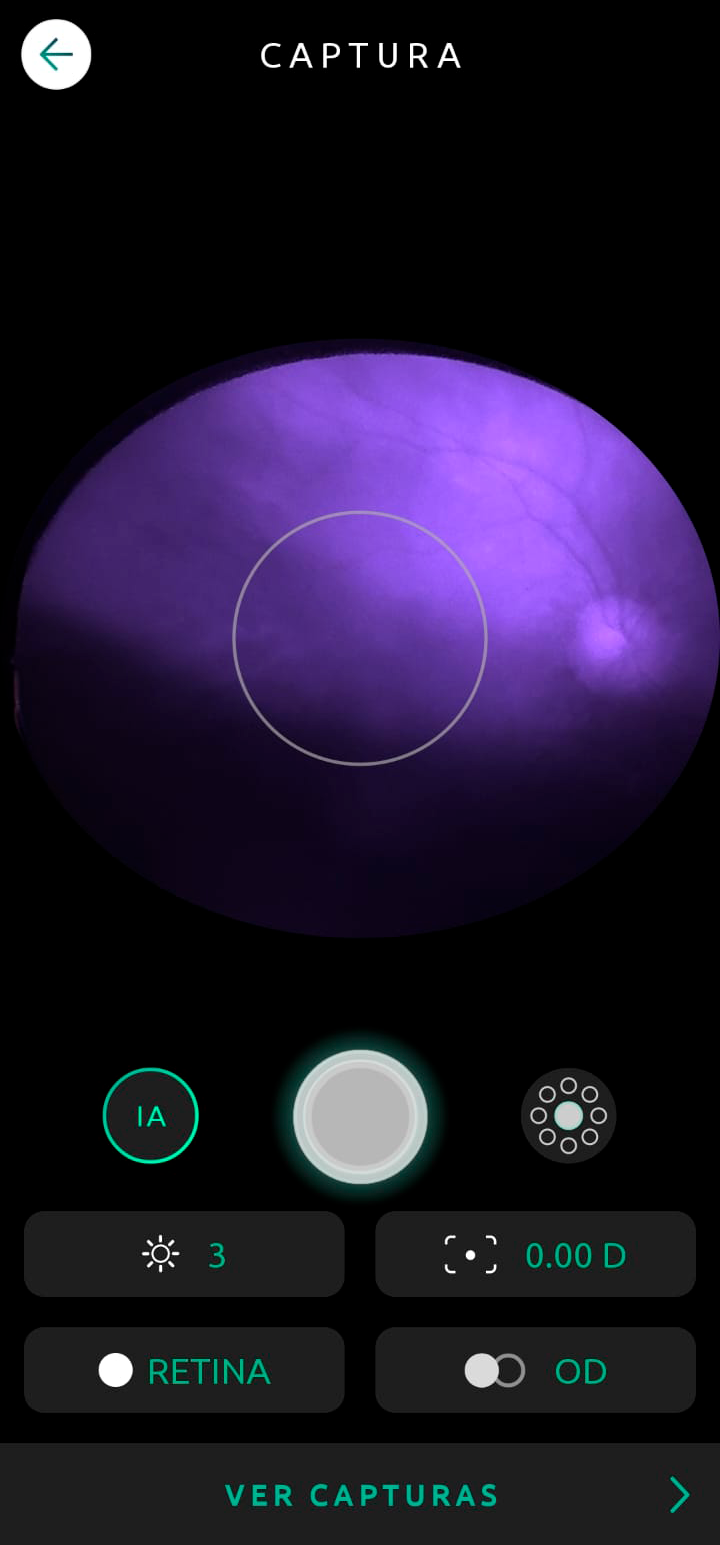Image resolution: width=720 pixels, height=1545 pixels.
Task: Adjust the 0.00 D focus setting
Action: 535,1254
